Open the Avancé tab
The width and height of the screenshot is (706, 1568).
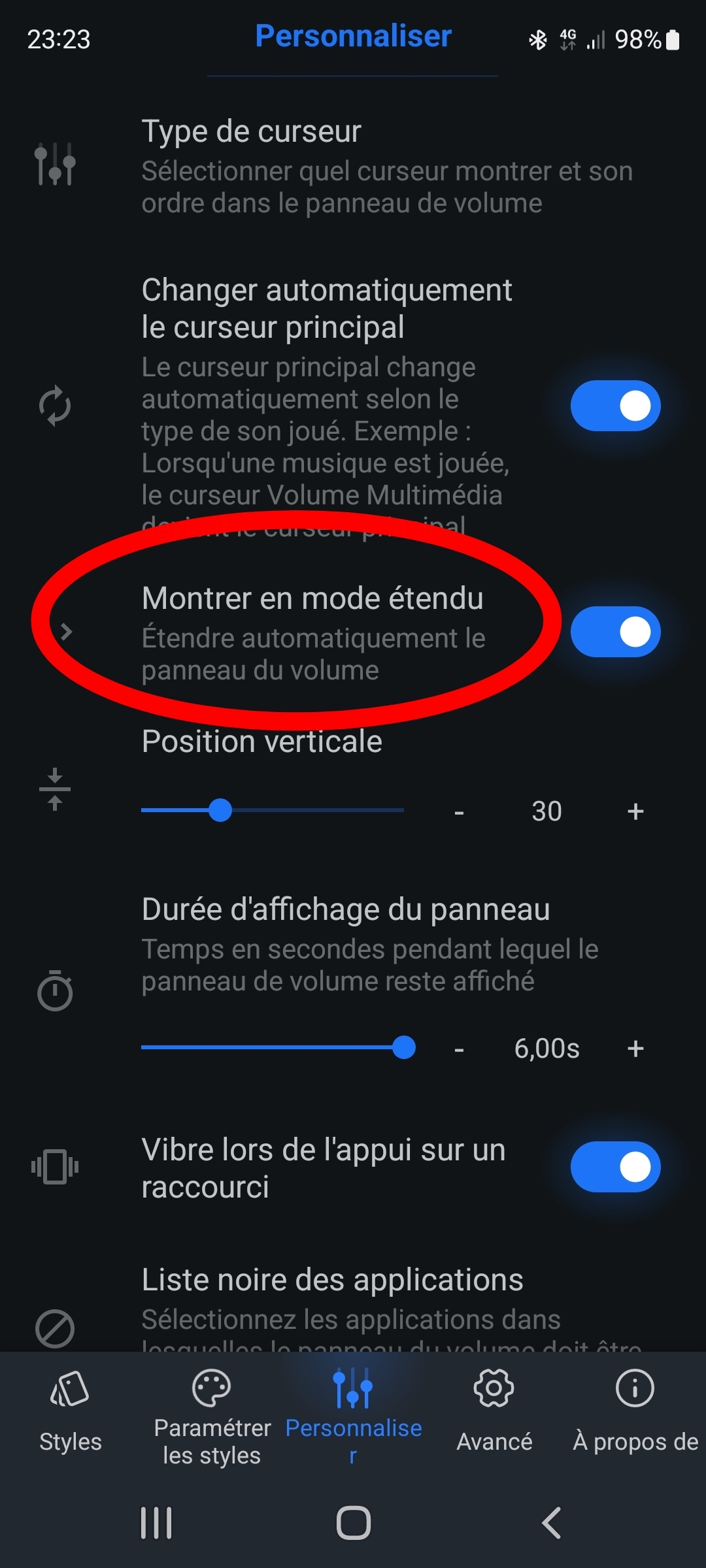point(494,1411)
